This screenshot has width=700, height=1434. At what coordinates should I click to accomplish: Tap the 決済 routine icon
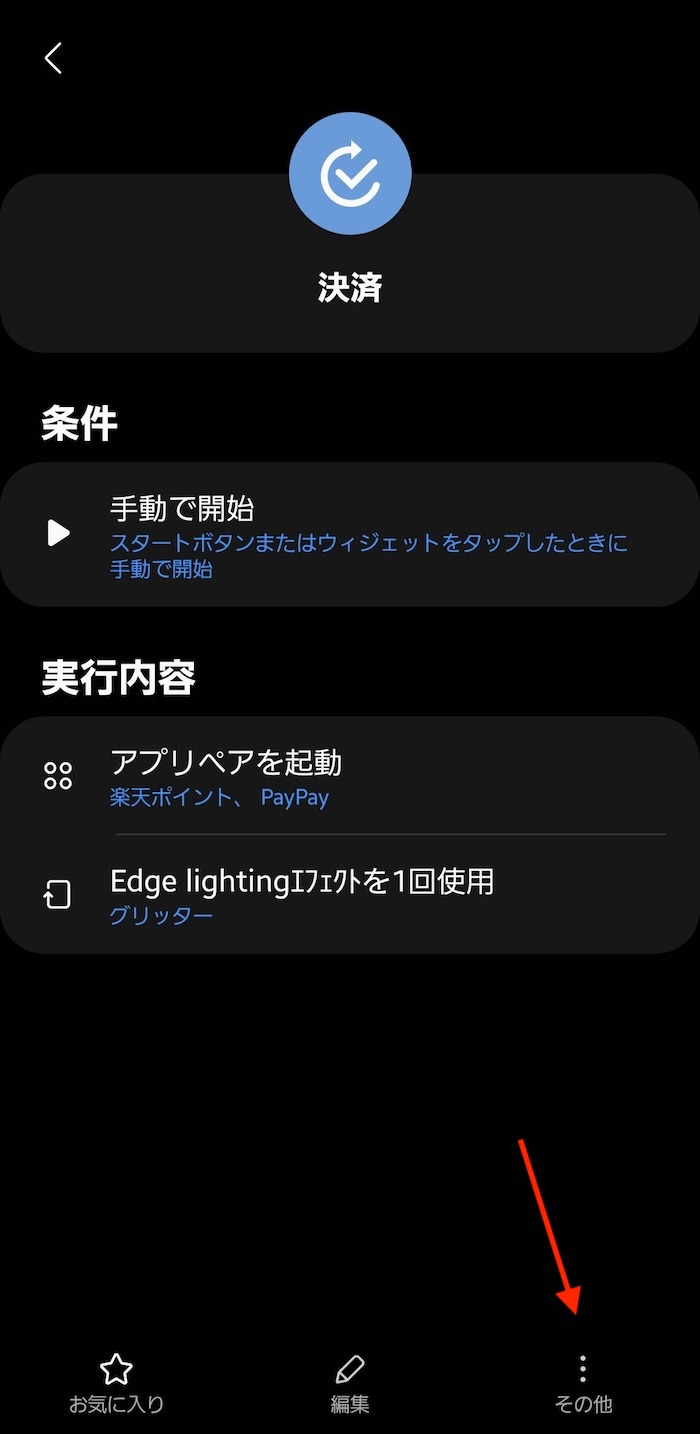click(350, 174)
